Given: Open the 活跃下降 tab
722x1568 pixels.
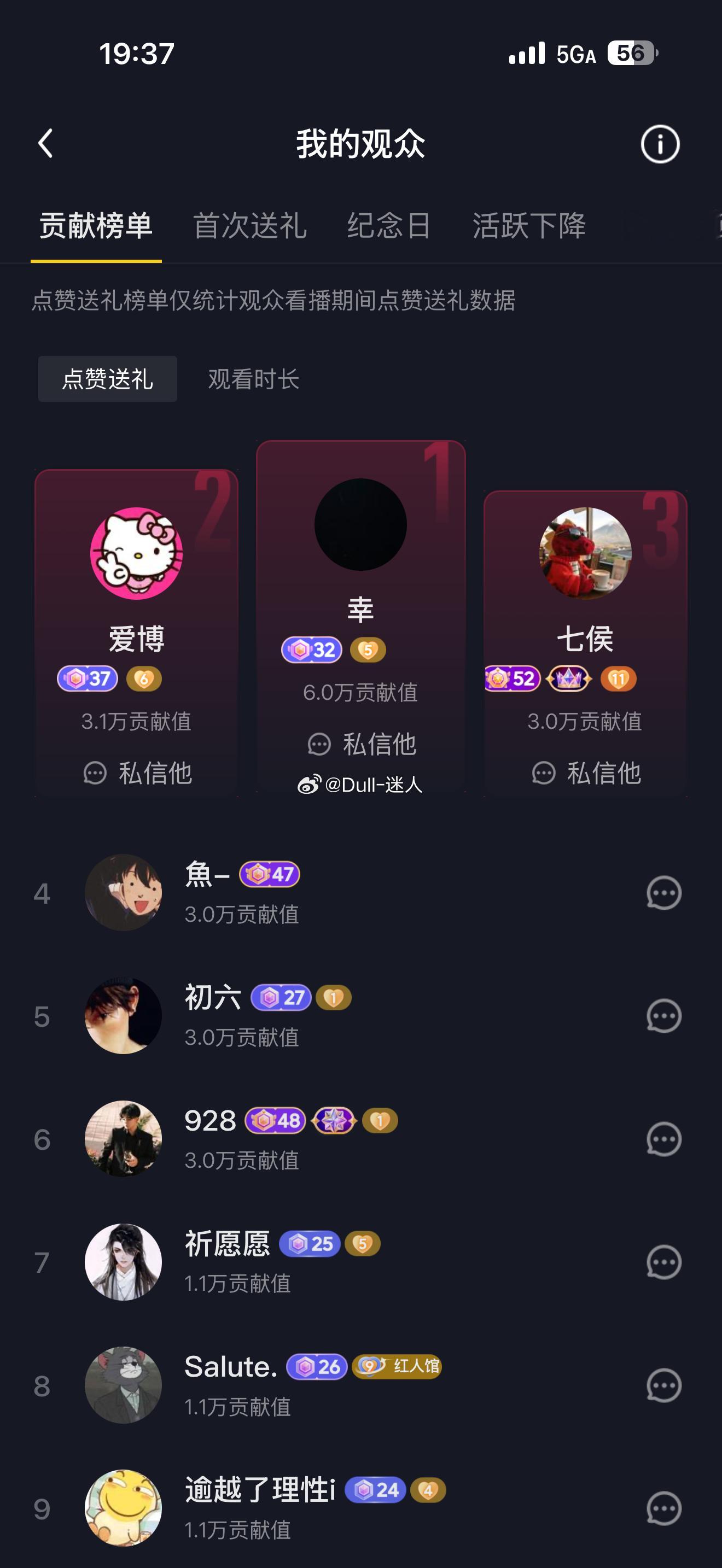Looking at the screenshot, I should pos(529,226).
